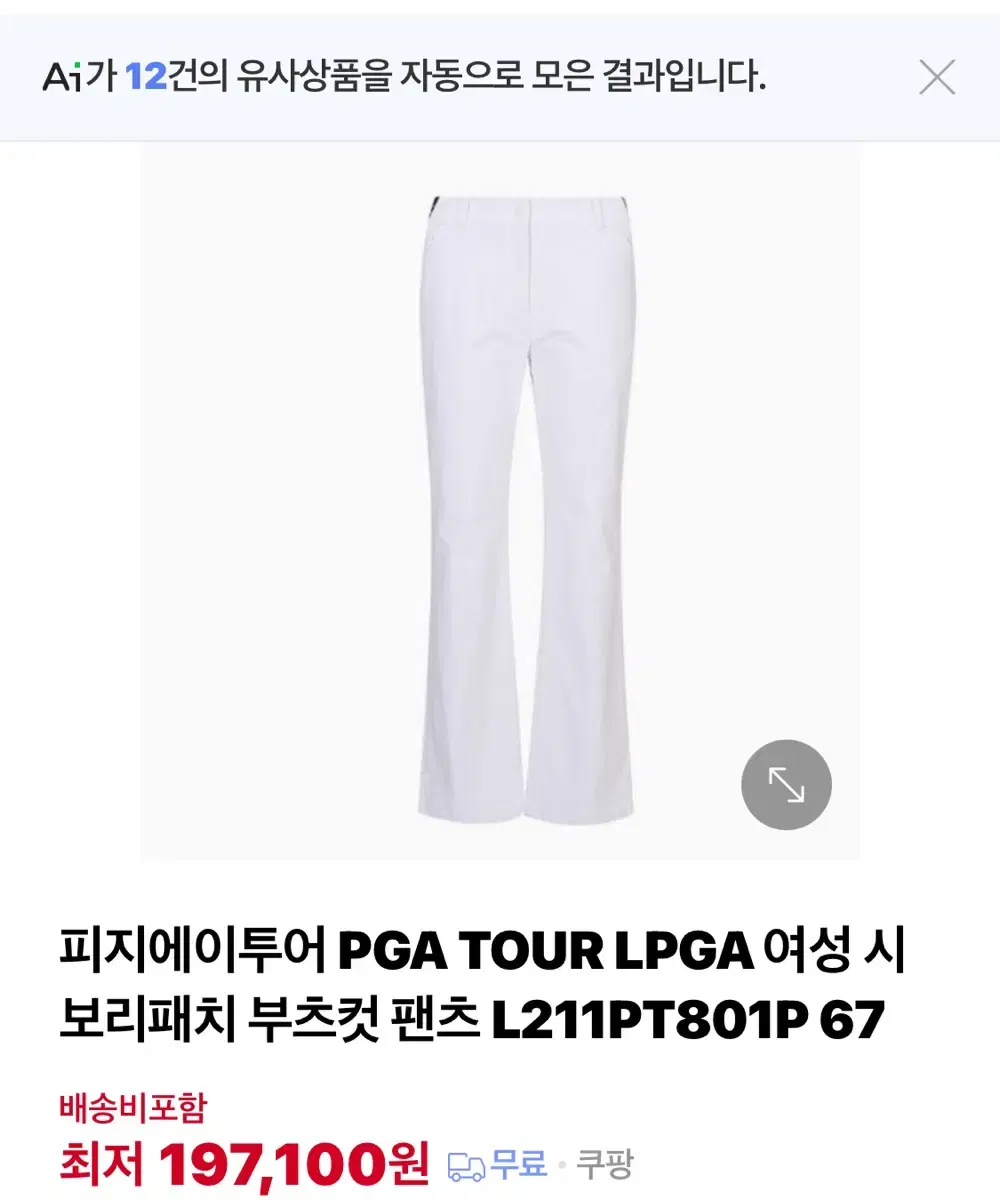1000x1200 pixels.
Task: Click the 쿠팡 seller label
Action: [604, 1161]
